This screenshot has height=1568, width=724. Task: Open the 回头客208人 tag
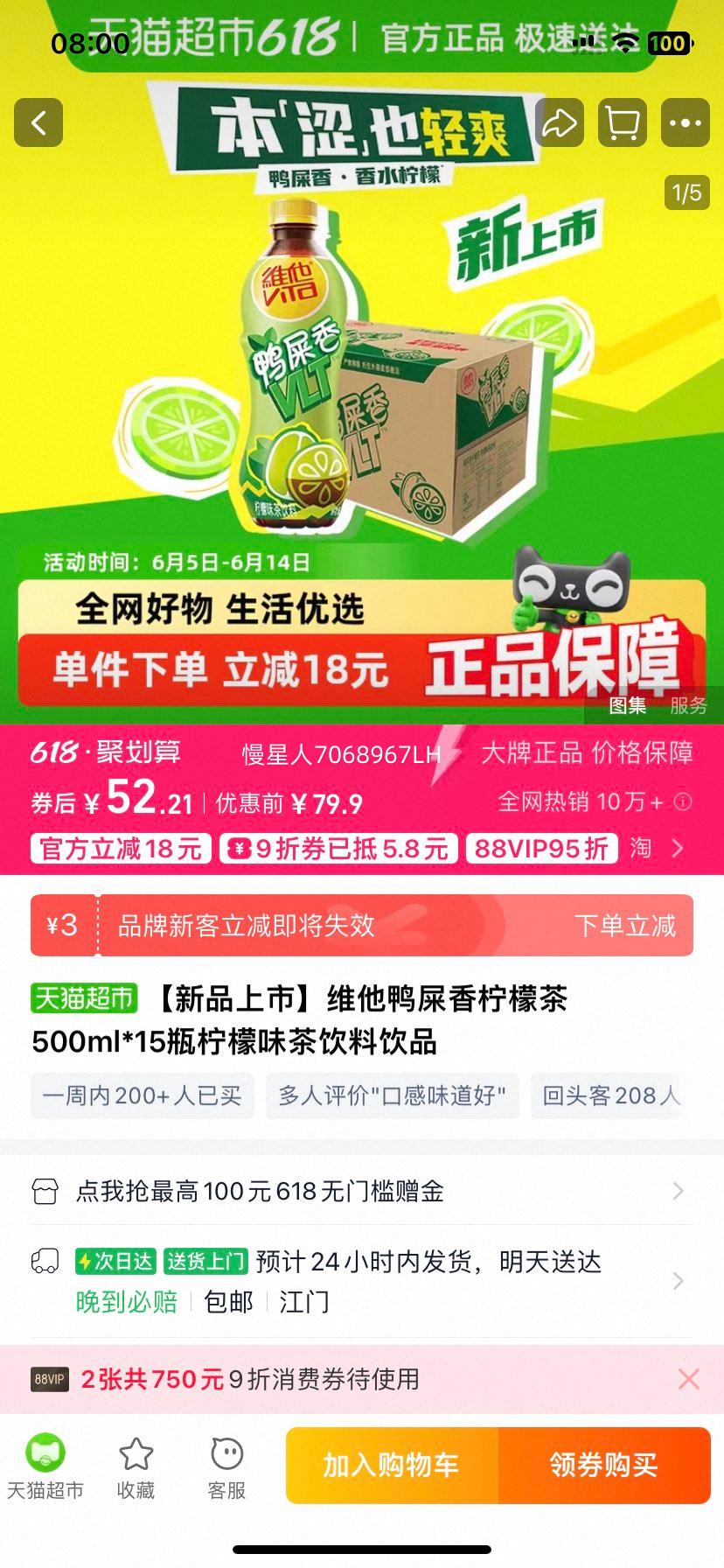click(610, 1095)
